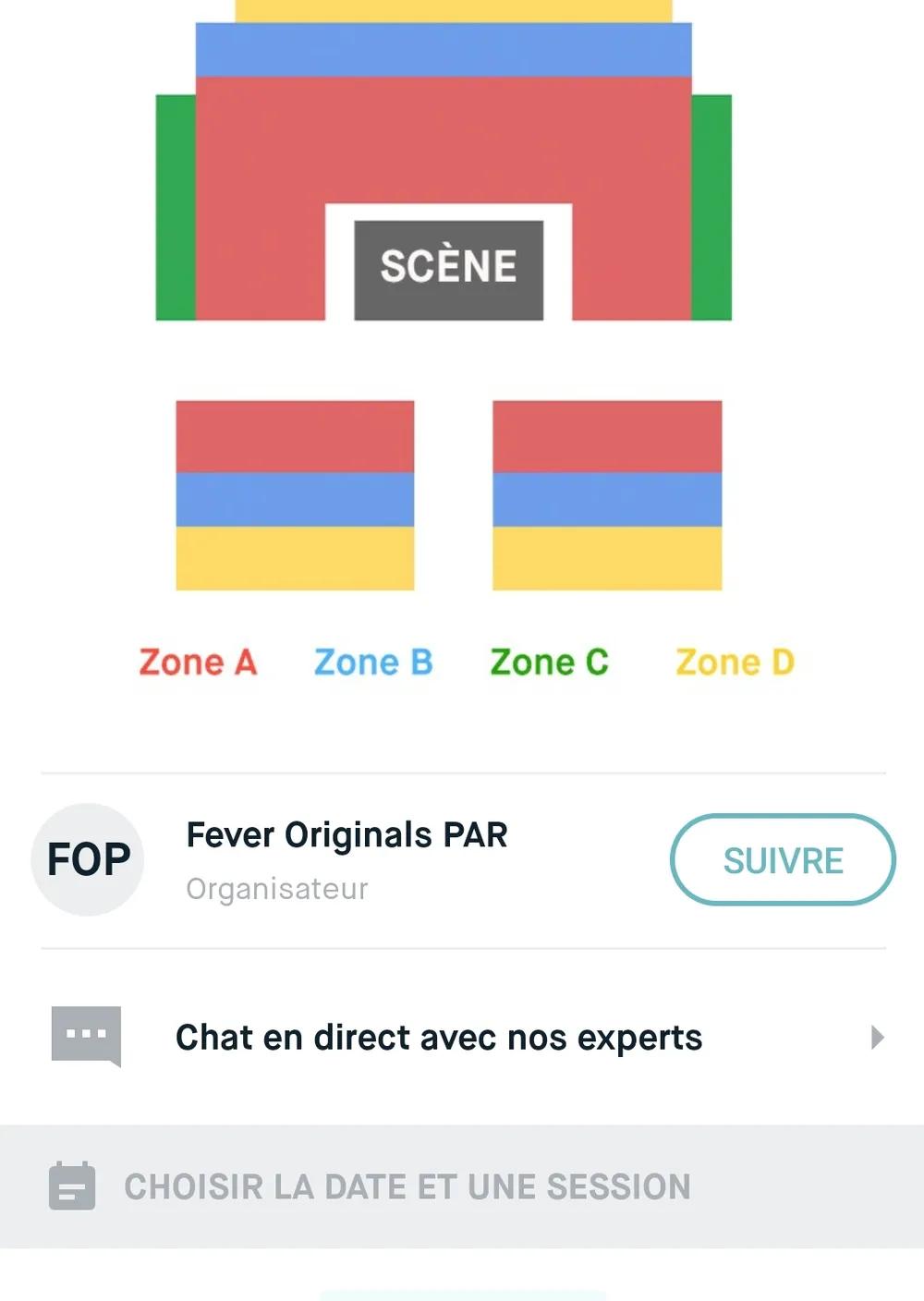
Task: Open the chat bubble icon
Action: pos(84,1036)
